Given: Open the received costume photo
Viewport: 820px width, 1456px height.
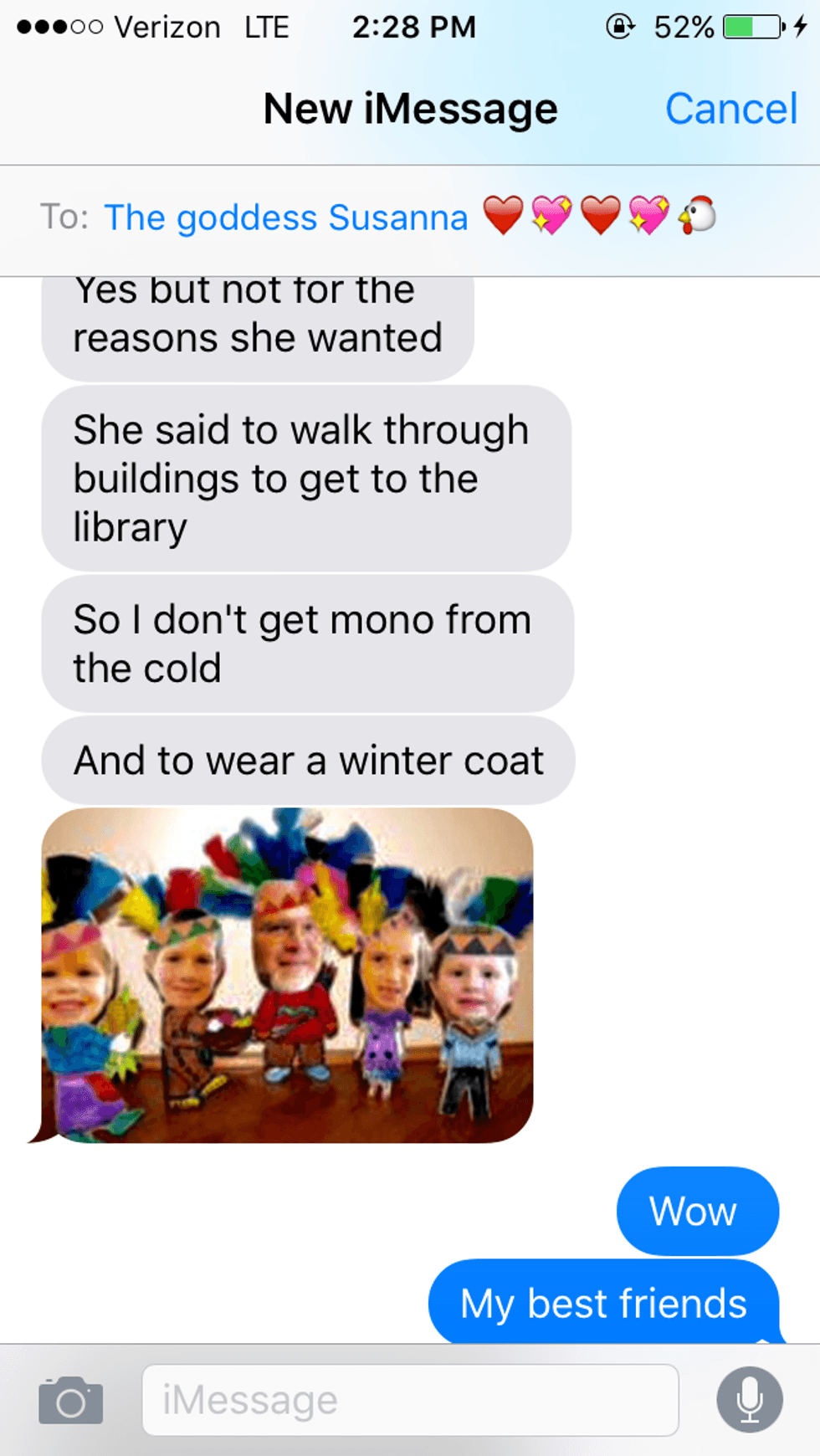Looking at the screenshot, I should click(287, 975).
